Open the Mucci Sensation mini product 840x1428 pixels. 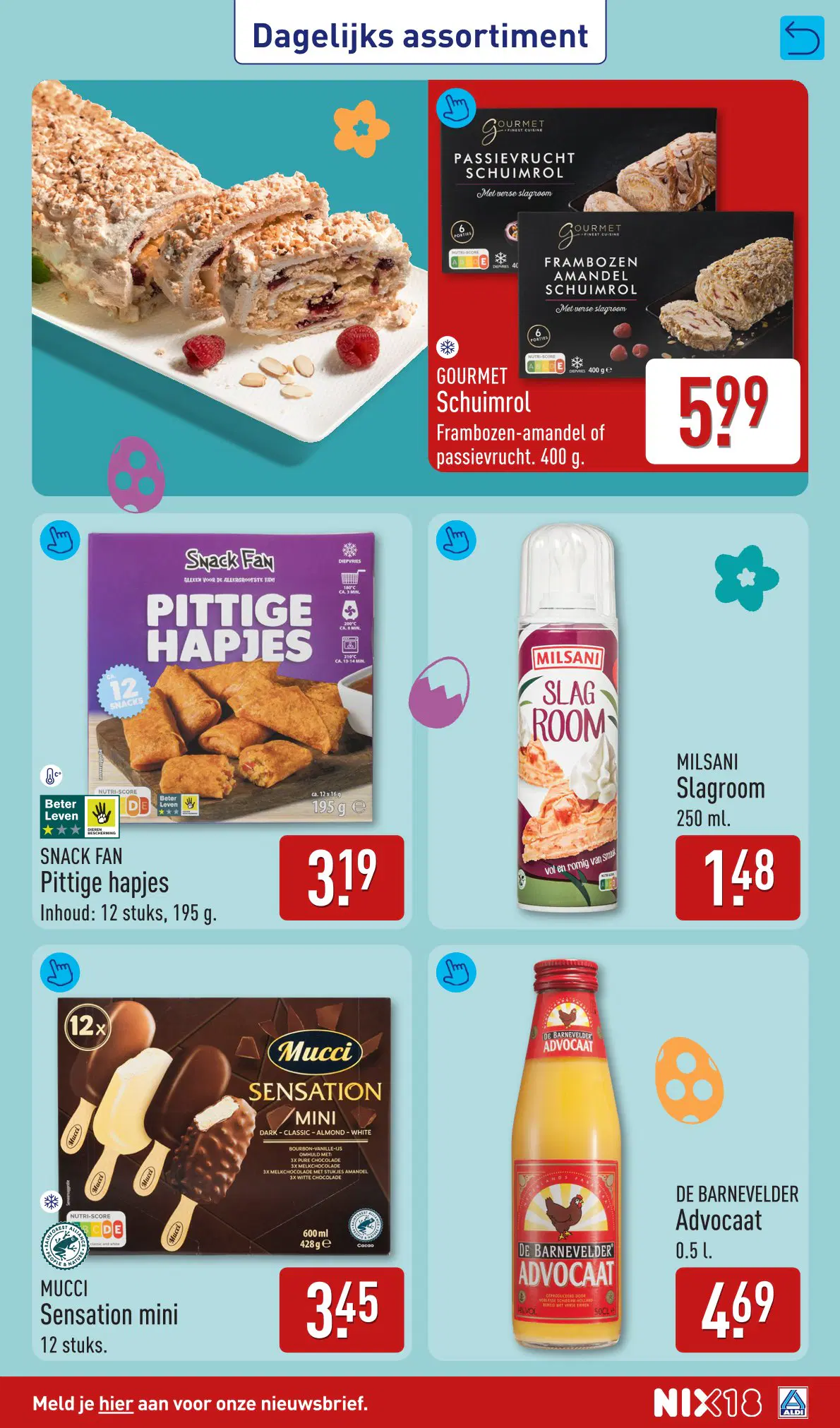60,973
